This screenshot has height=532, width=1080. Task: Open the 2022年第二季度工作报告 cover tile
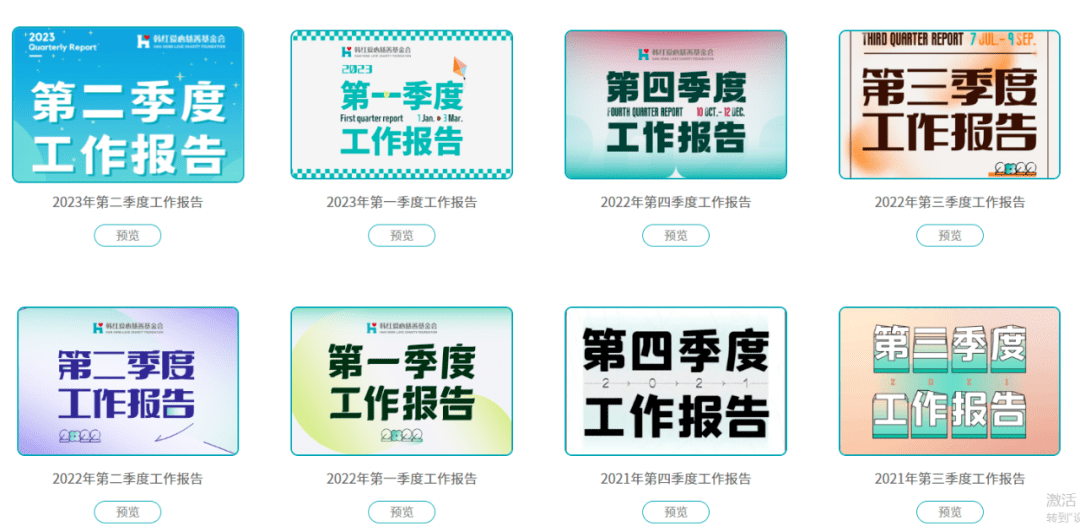tap(128, 381)
